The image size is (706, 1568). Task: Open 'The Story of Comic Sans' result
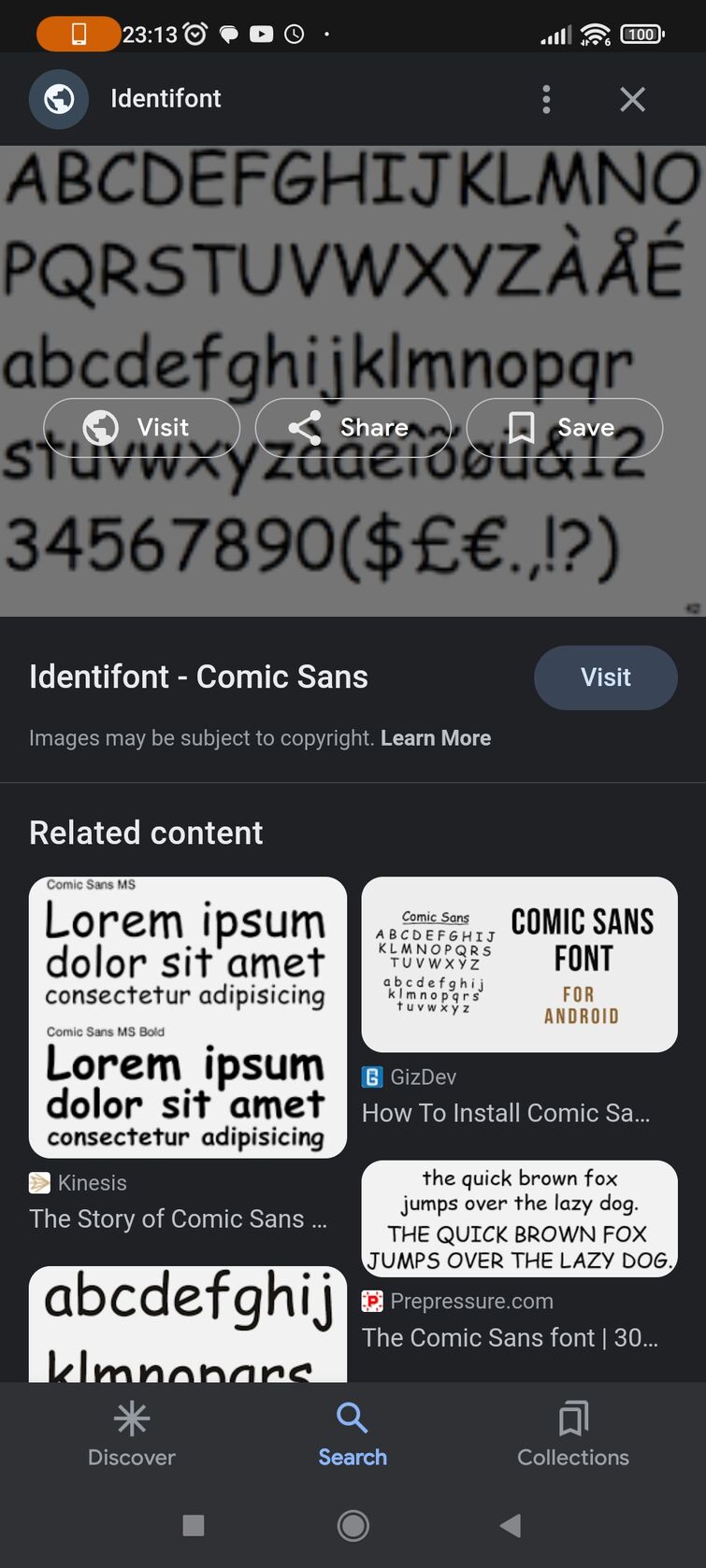coord(178,1219)
